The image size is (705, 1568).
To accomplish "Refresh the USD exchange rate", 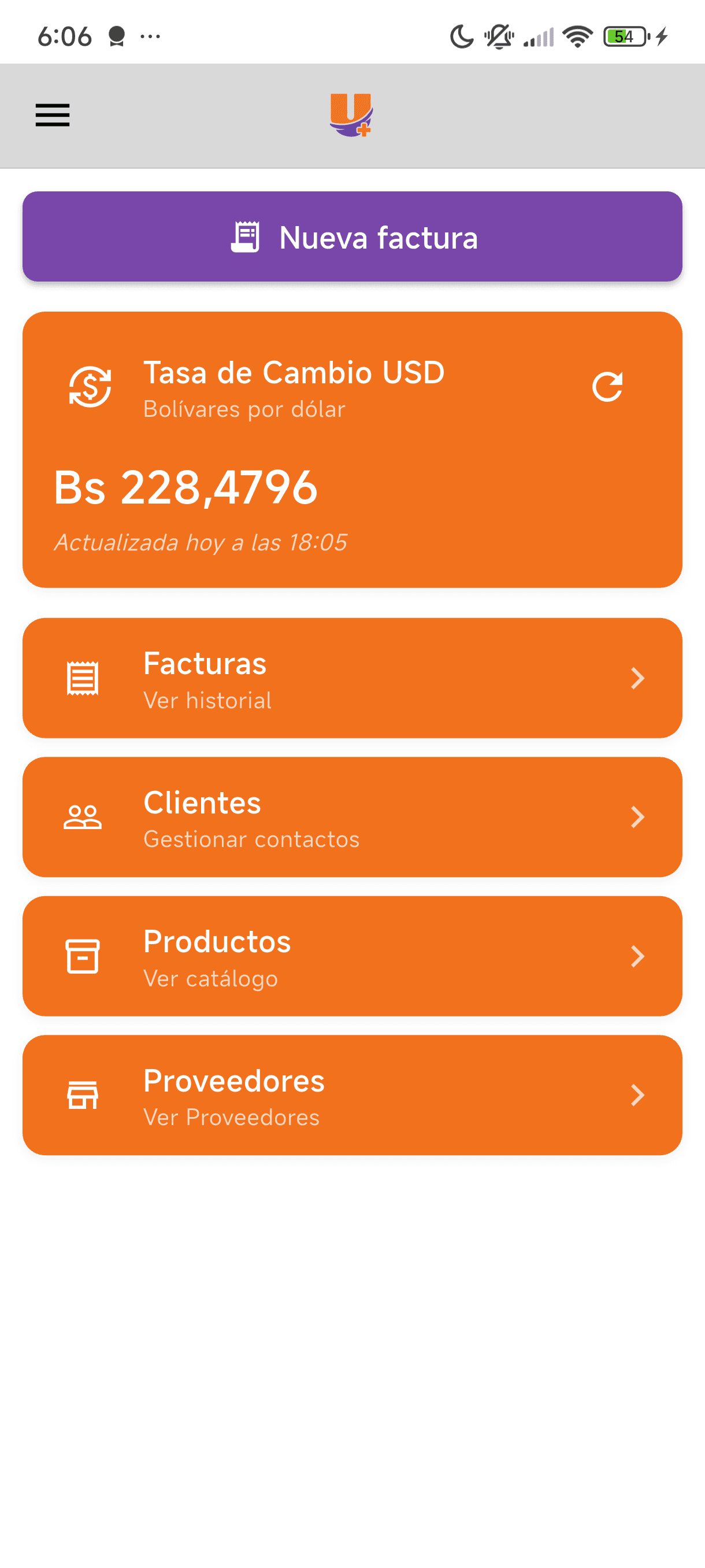I will (606, 387).
